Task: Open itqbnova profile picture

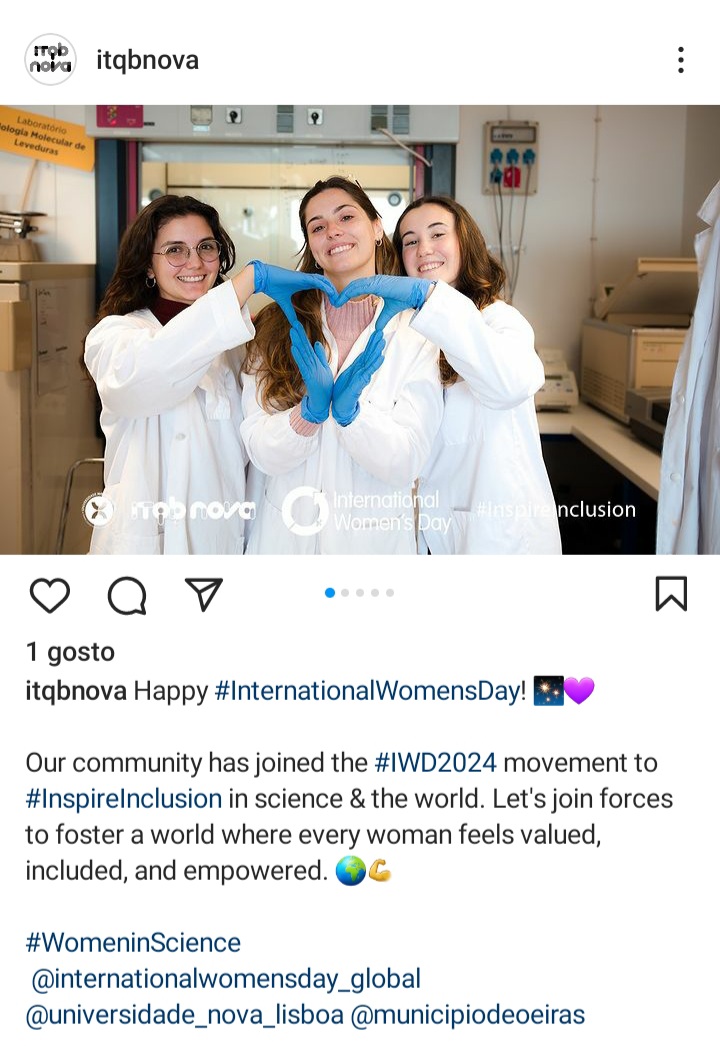Action: 50,60
